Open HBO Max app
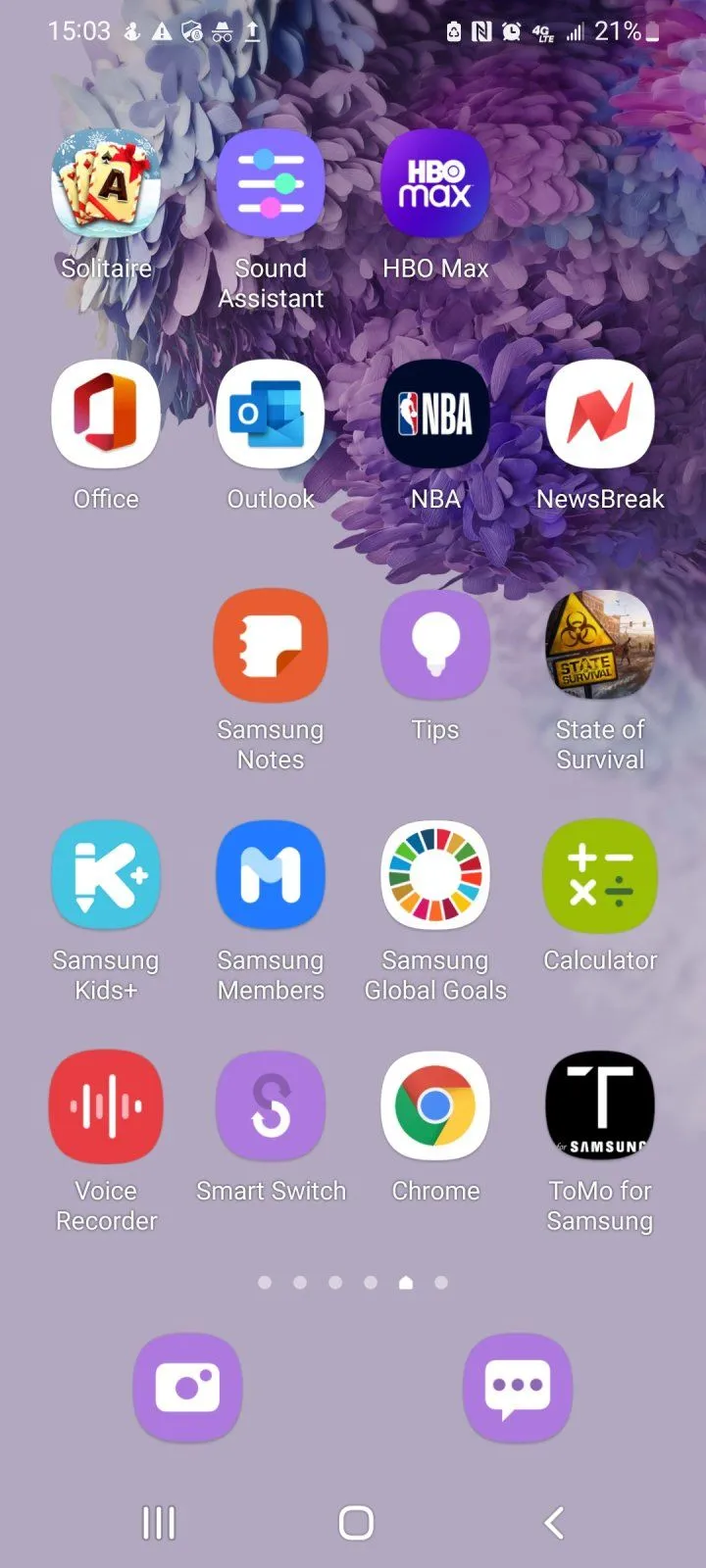 click(435, 183)
